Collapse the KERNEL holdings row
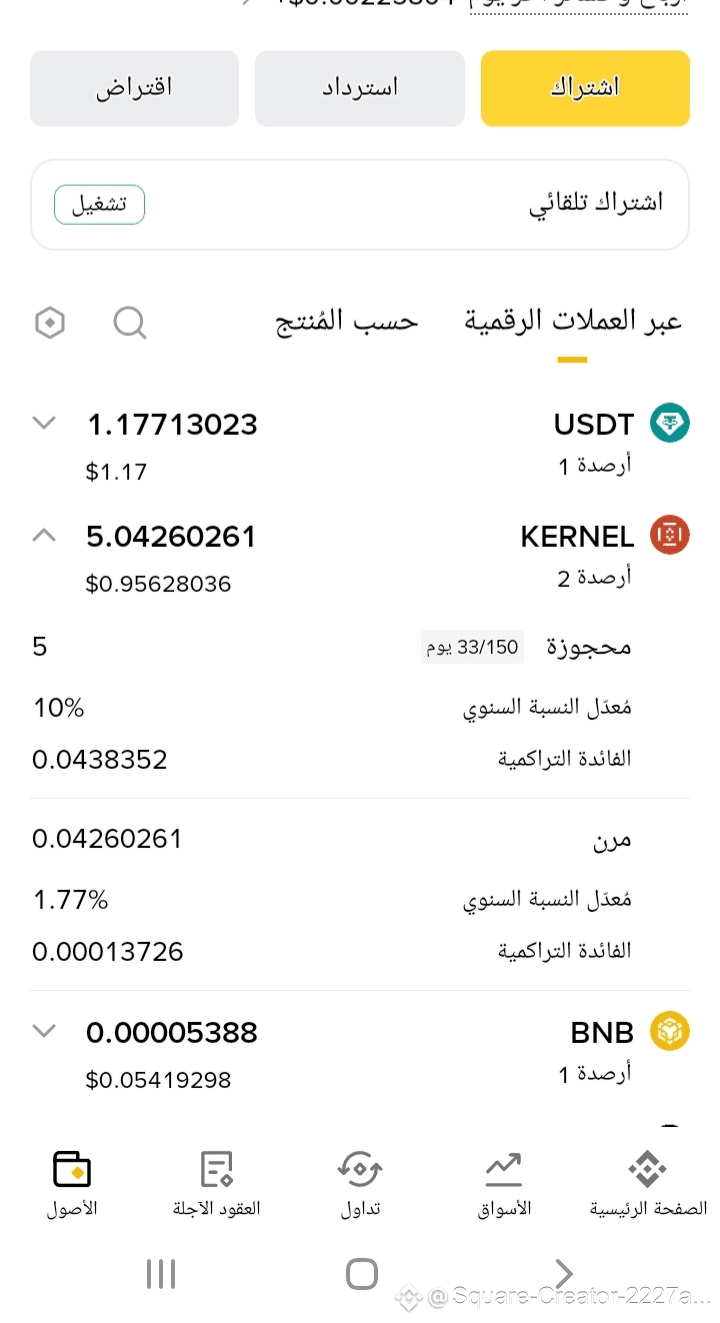Image resolution: width=720 pixels, height=1323 pixels. (x=360, y=556)
